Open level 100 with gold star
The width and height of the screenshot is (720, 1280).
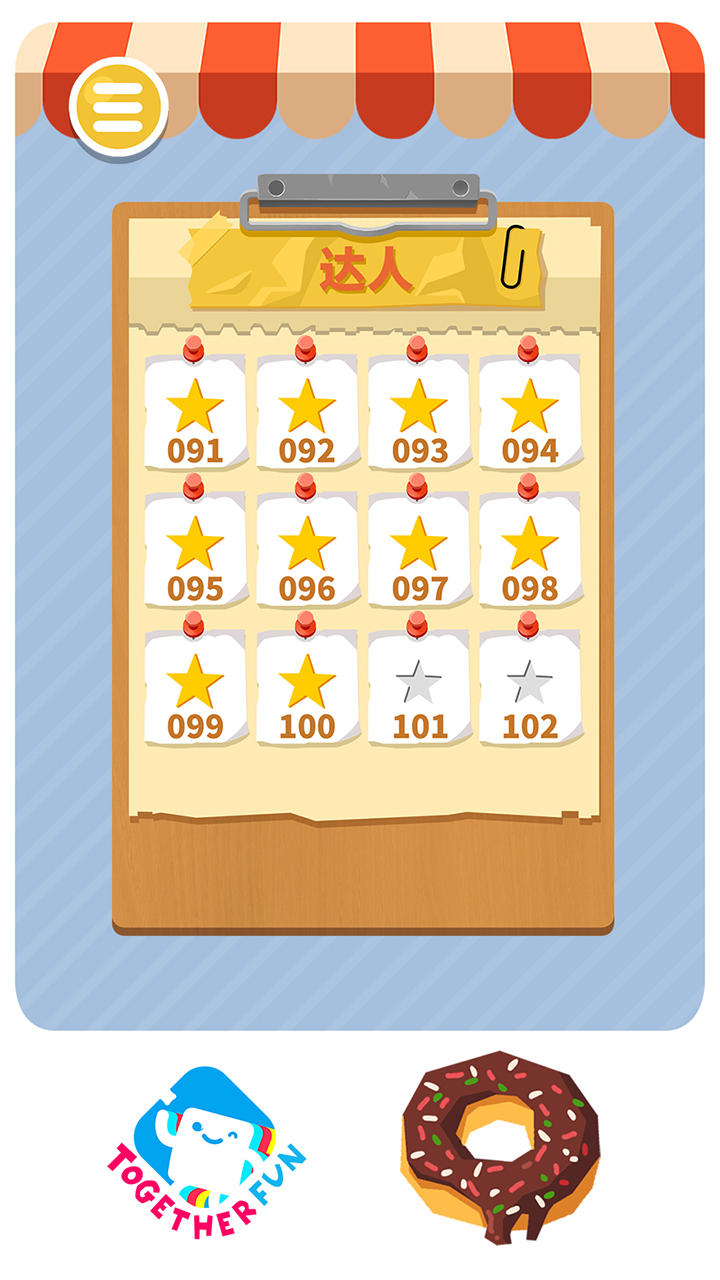pyautogui.click(x=307, y=690)
